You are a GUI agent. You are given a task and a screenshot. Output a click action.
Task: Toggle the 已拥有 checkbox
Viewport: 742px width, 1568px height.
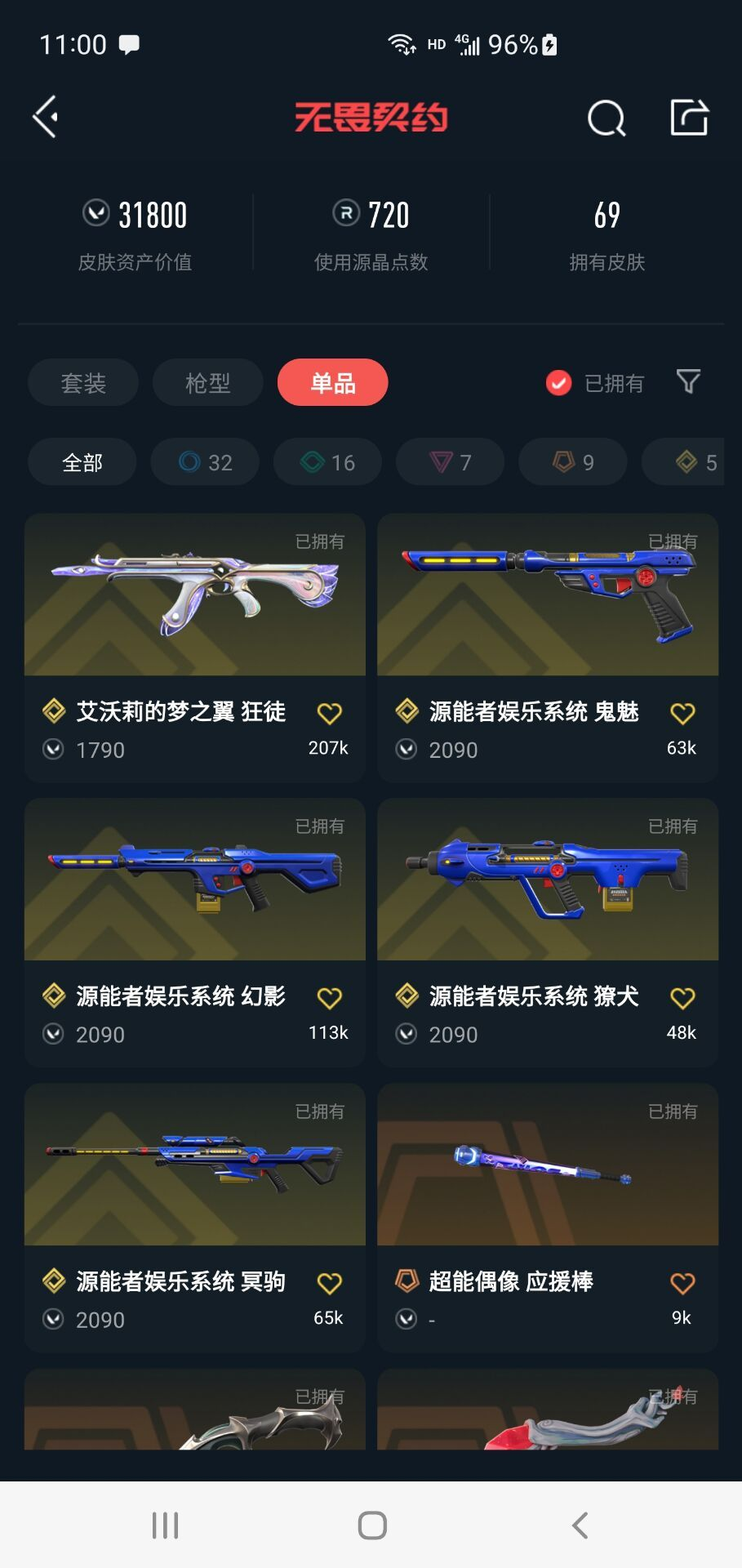click(x=559, y=383)
